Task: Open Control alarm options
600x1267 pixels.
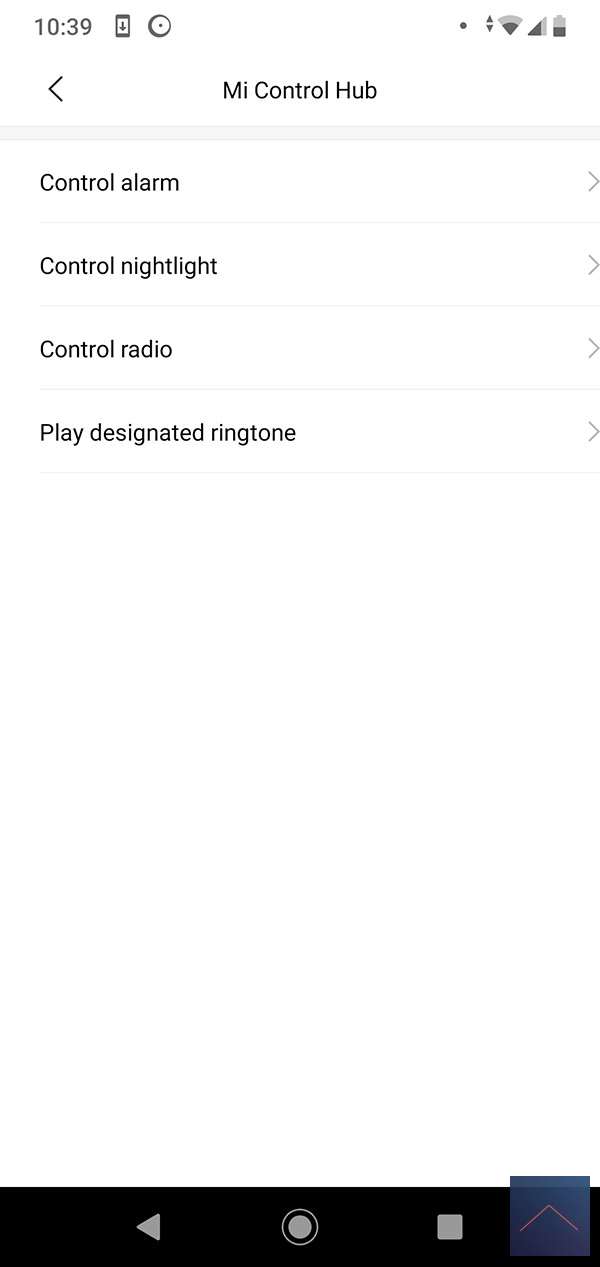Action: pyautogui.click(x=300, y=182)
